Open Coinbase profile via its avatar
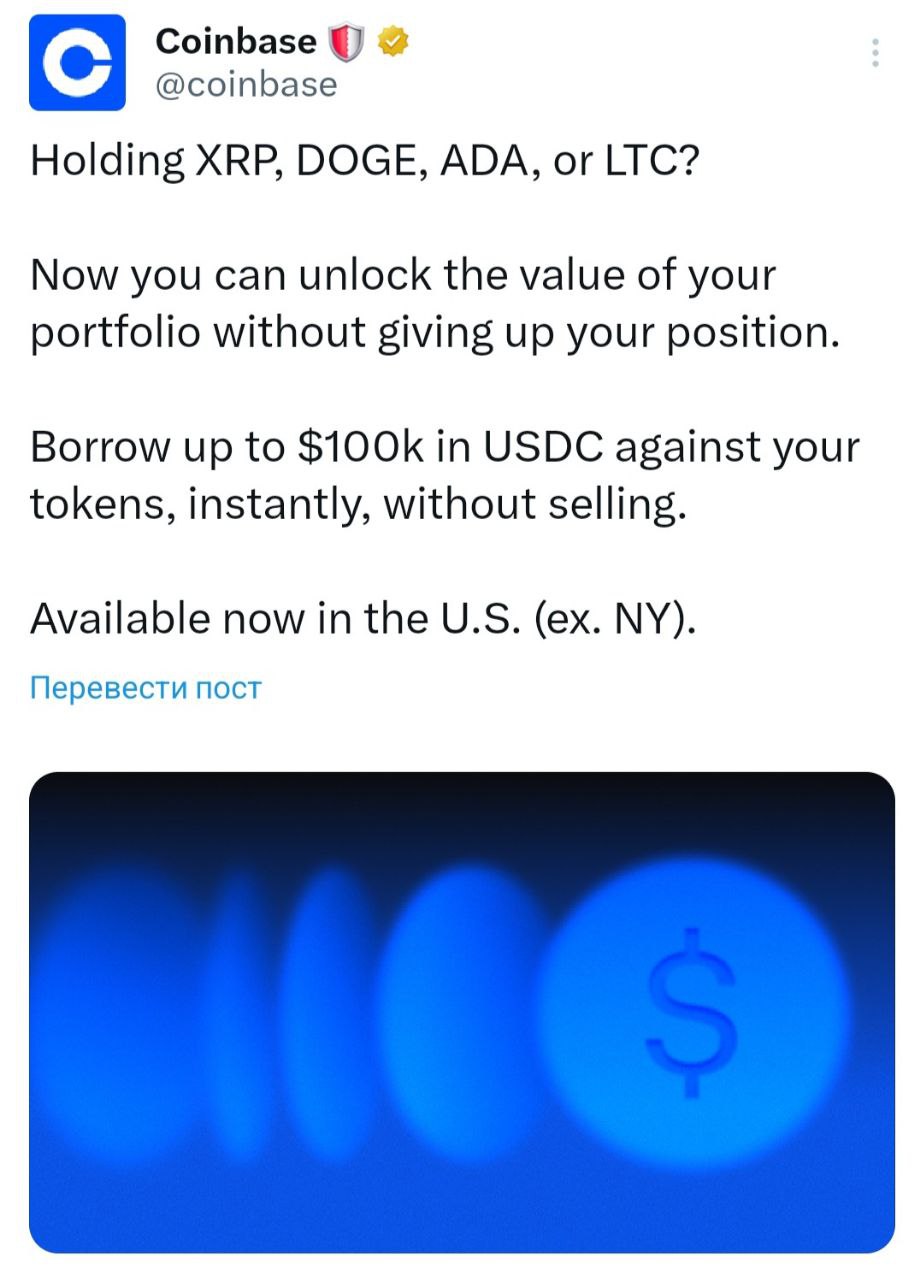 [77, 62]
